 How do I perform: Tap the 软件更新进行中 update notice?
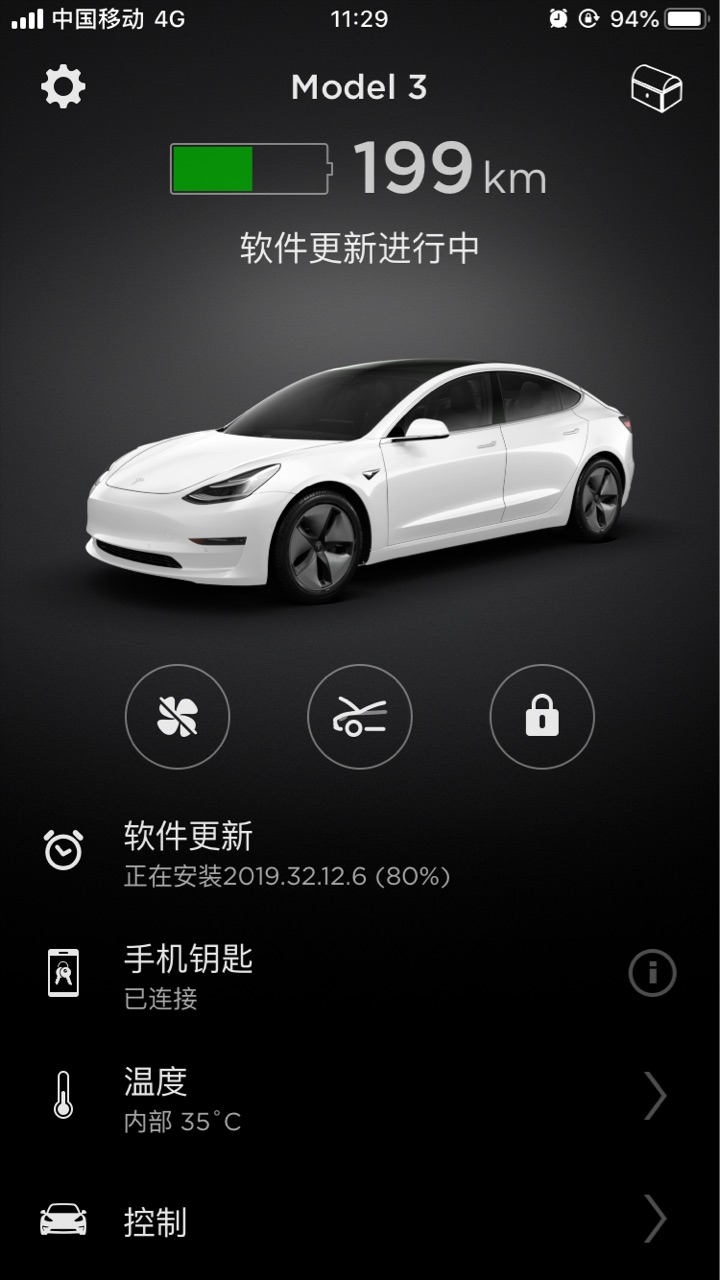click(x=360, y=243)
